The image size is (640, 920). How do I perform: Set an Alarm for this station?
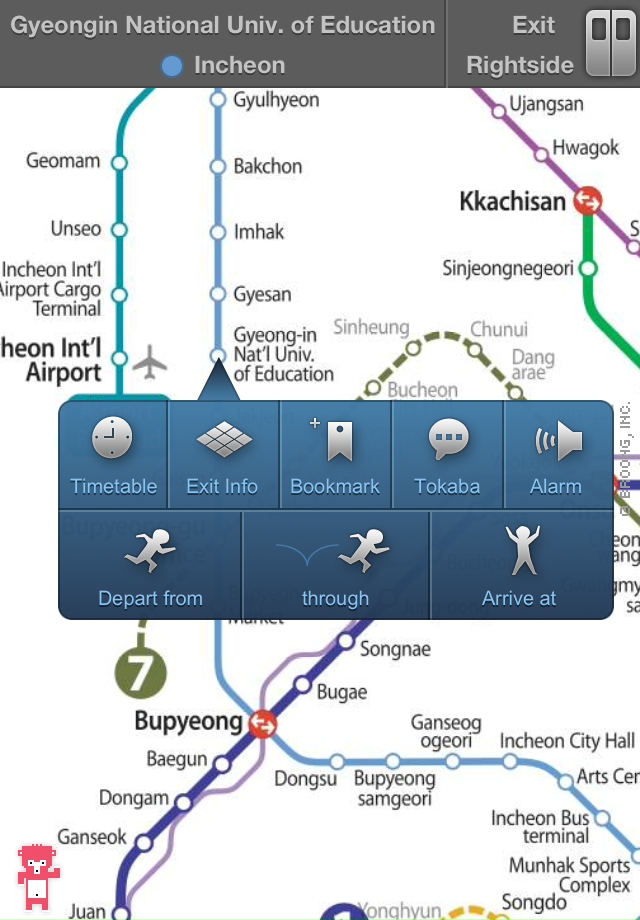(x=557, y=456)
